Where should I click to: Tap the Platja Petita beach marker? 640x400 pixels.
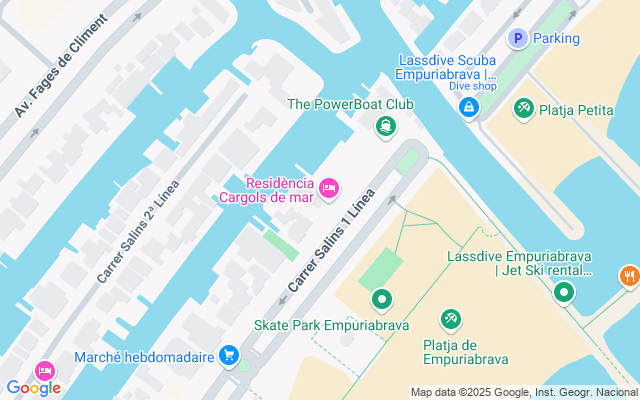[524, 109]
